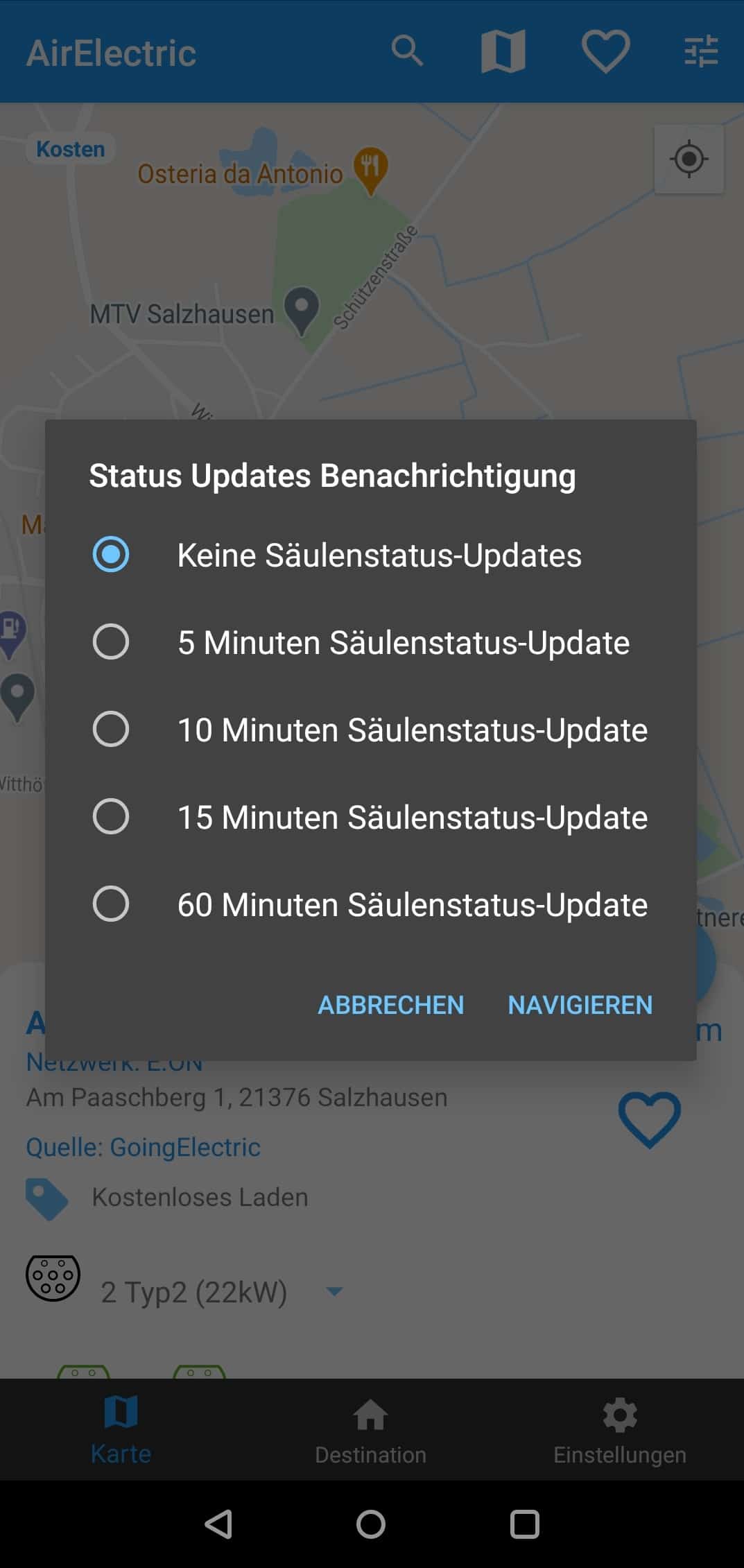Screen dimensions: 744x1568
Task: Choose 5 Minuten Säulenstatus-Update
Action: [x=371, y=642]
